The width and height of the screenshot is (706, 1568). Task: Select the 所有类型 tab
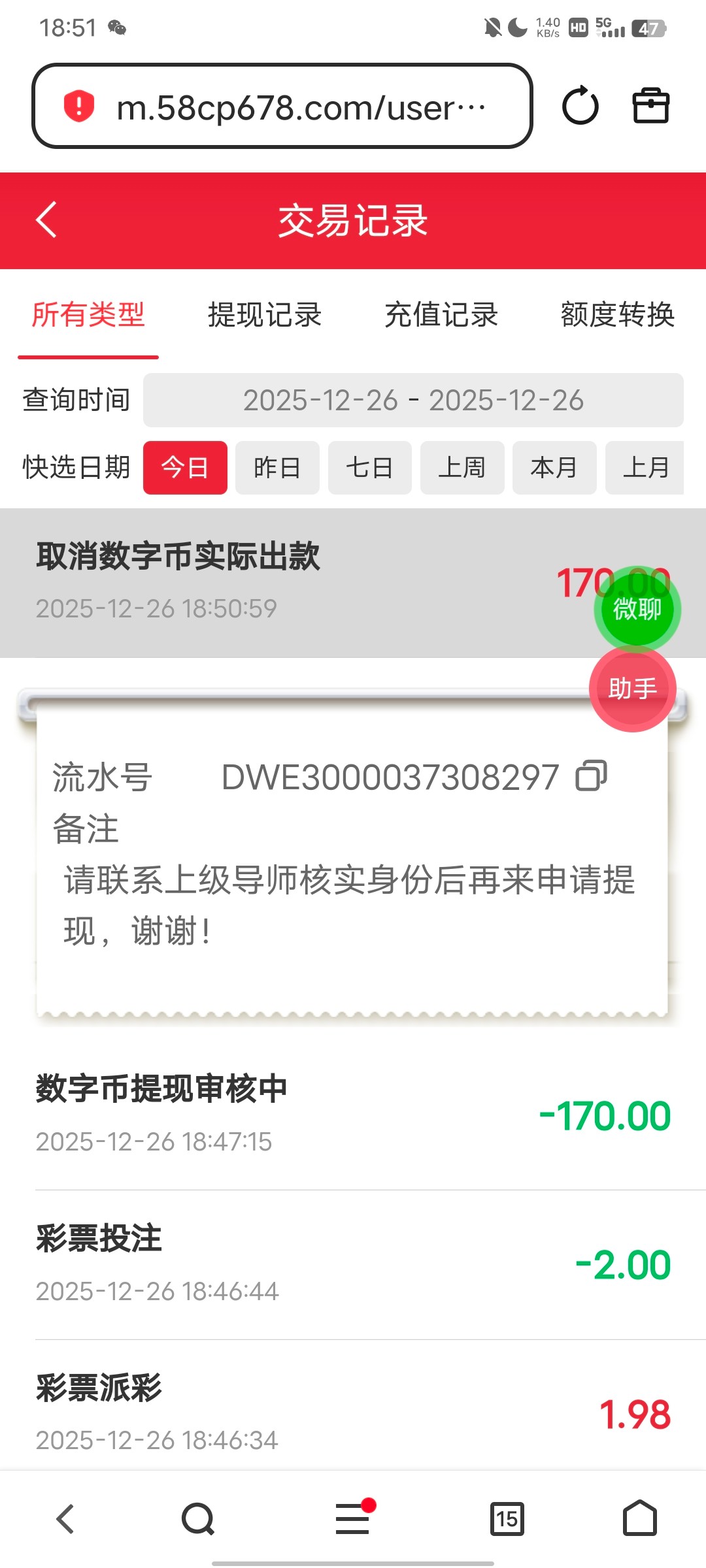88,315
